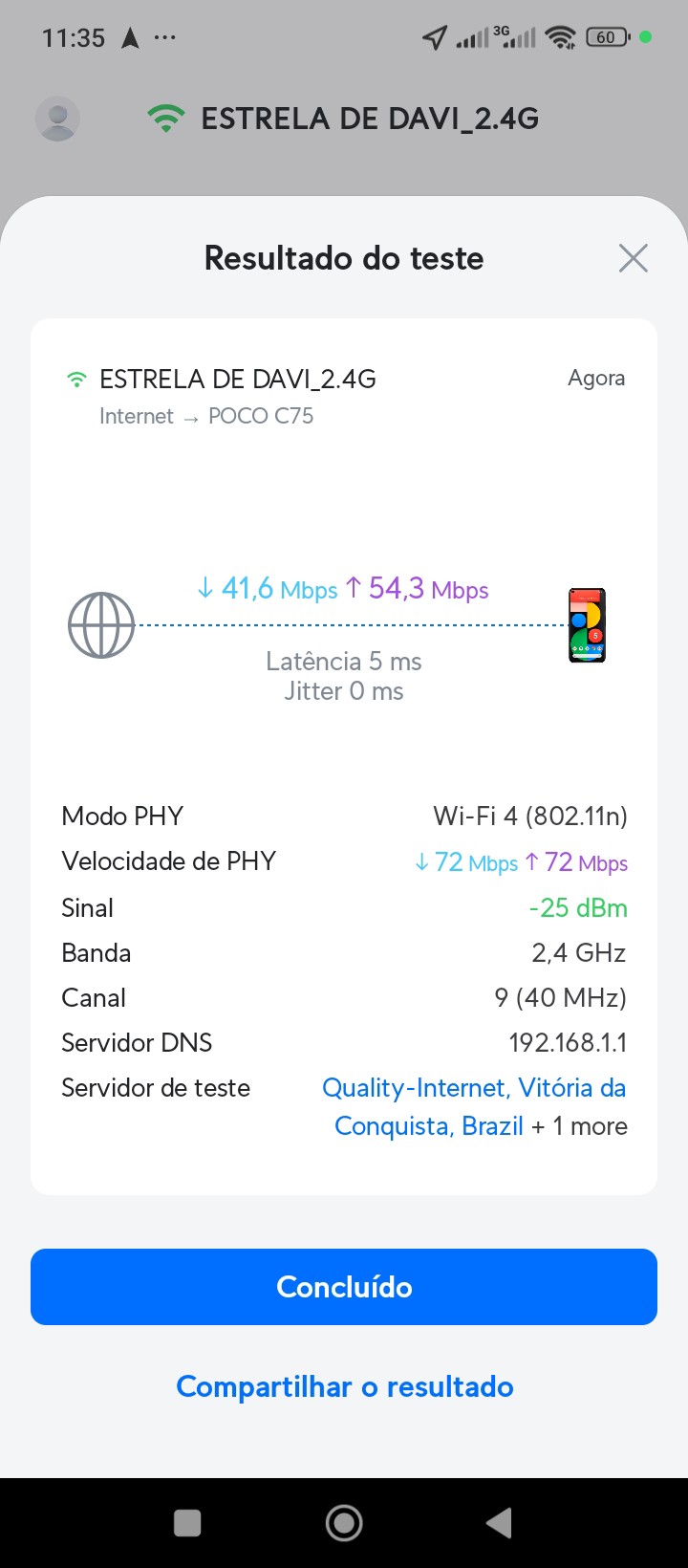Close the Resultado do teste dialog
This screenshot has width=688, height=1568.
(633, 258)
